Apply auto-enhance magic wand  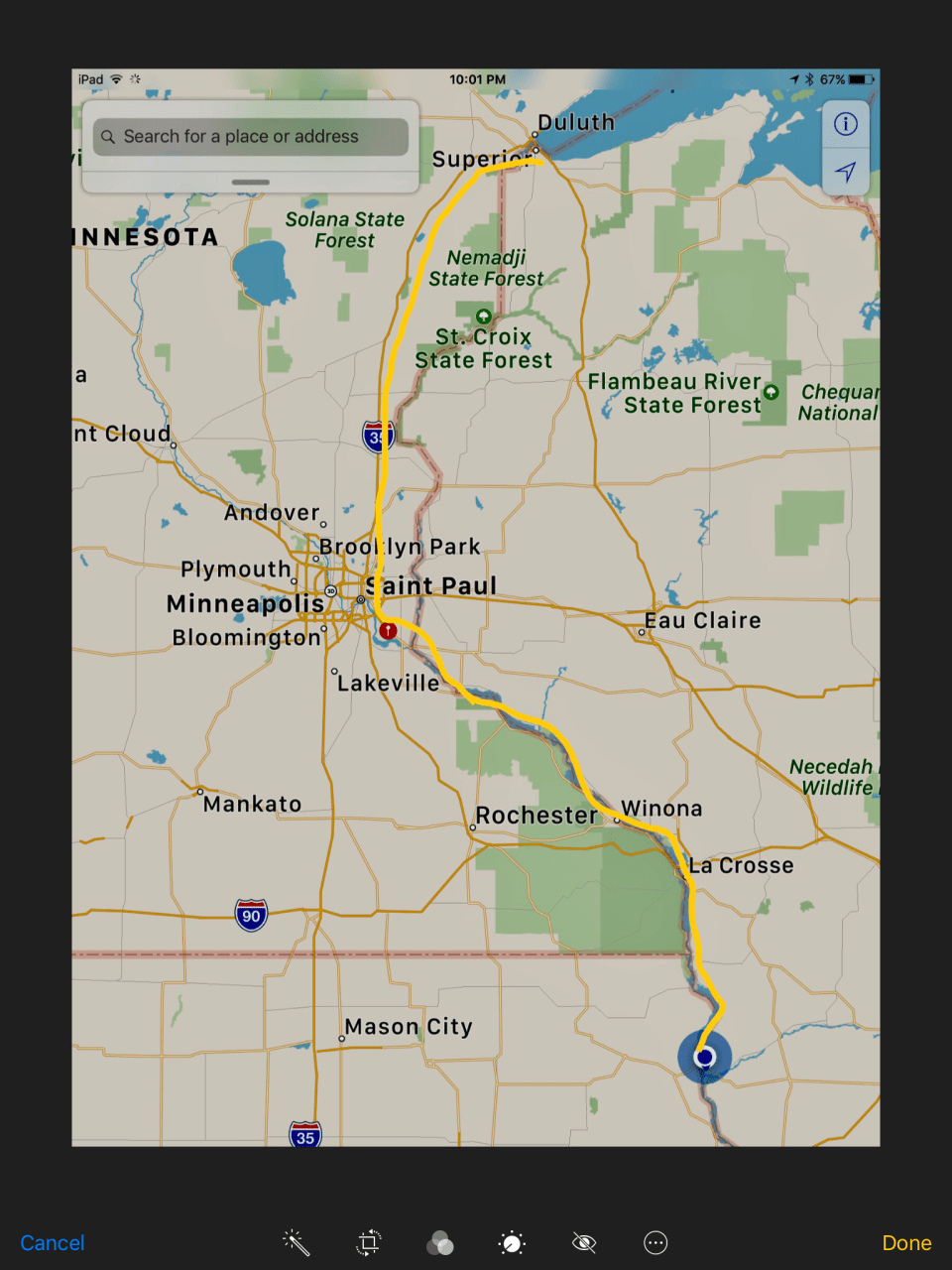click(296, 1242)
